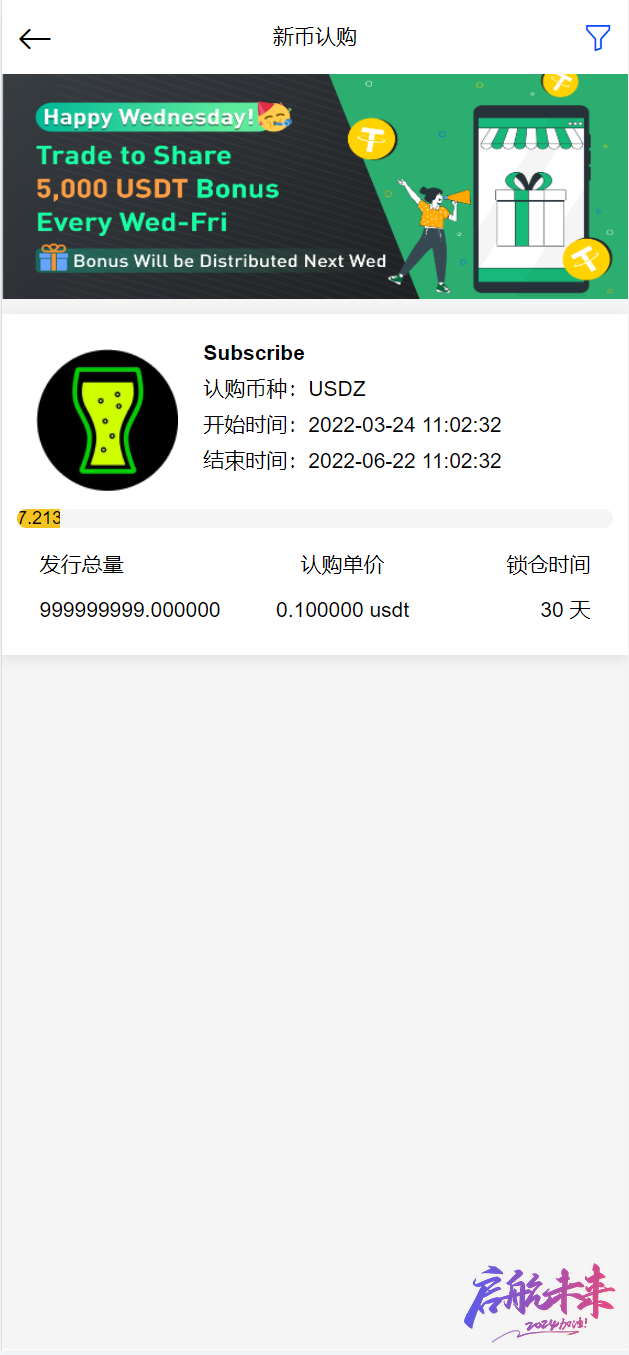Image resolution: width=629 pixels, height=1355 pixels.
Task: Open the Trade to Share bonus banner
Action: 314,187
